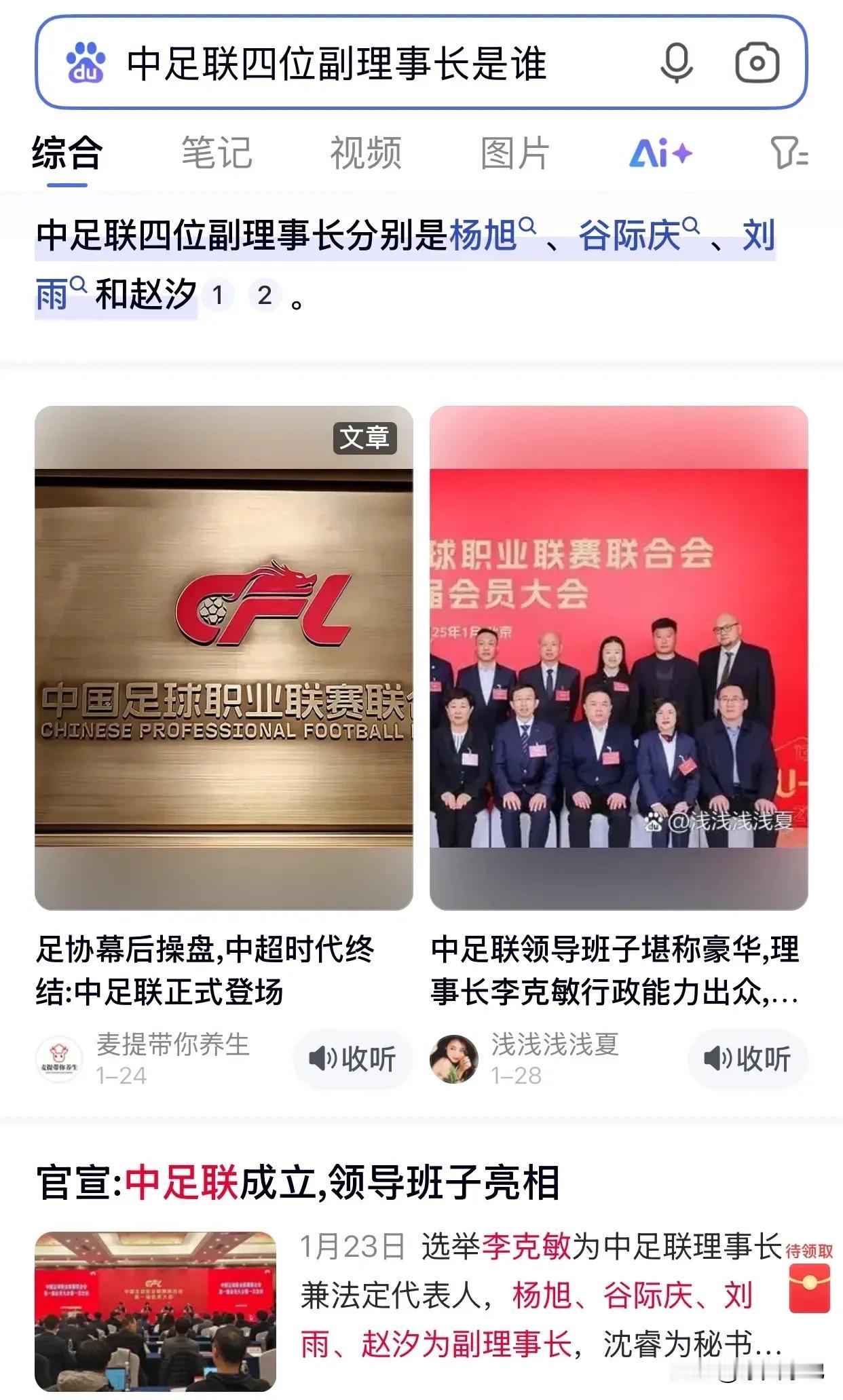Open 浅浅浅浅夏 profile avatar
The height and width of the screenshot is (1400, 843).
click(457, 1057)
